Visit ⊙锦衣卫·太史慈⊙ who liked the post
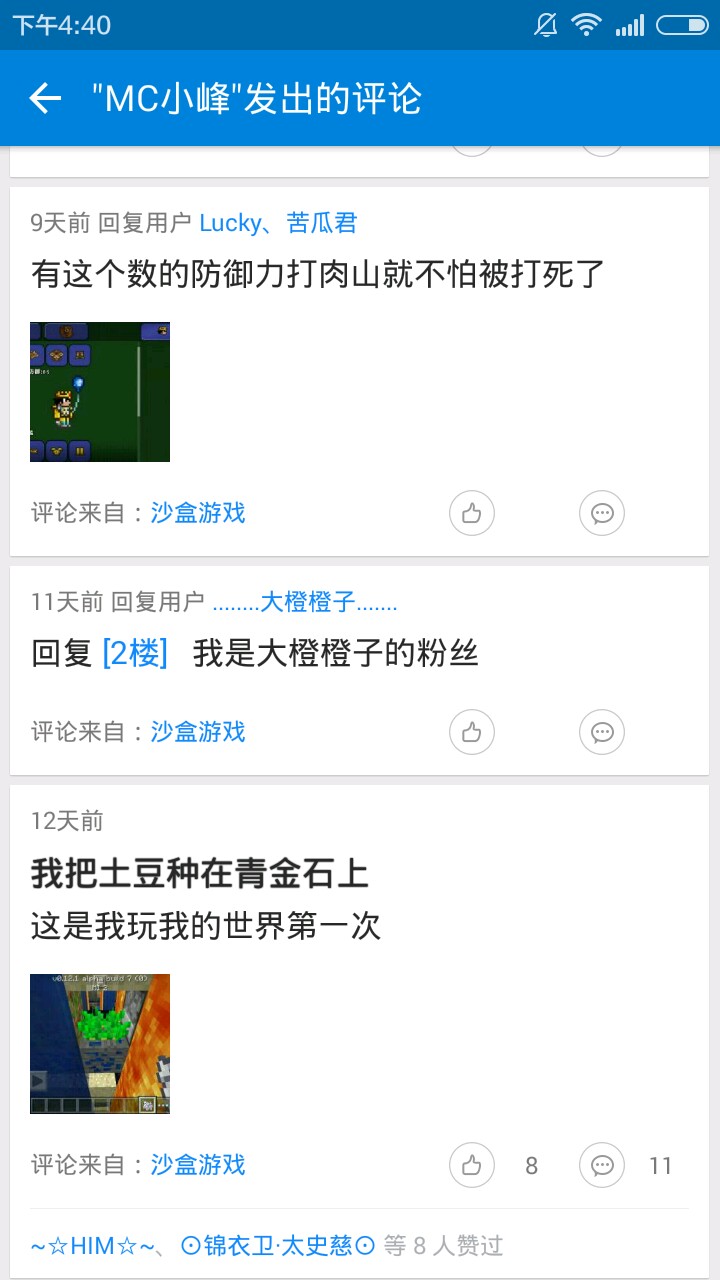 (x=278, y=1246)
